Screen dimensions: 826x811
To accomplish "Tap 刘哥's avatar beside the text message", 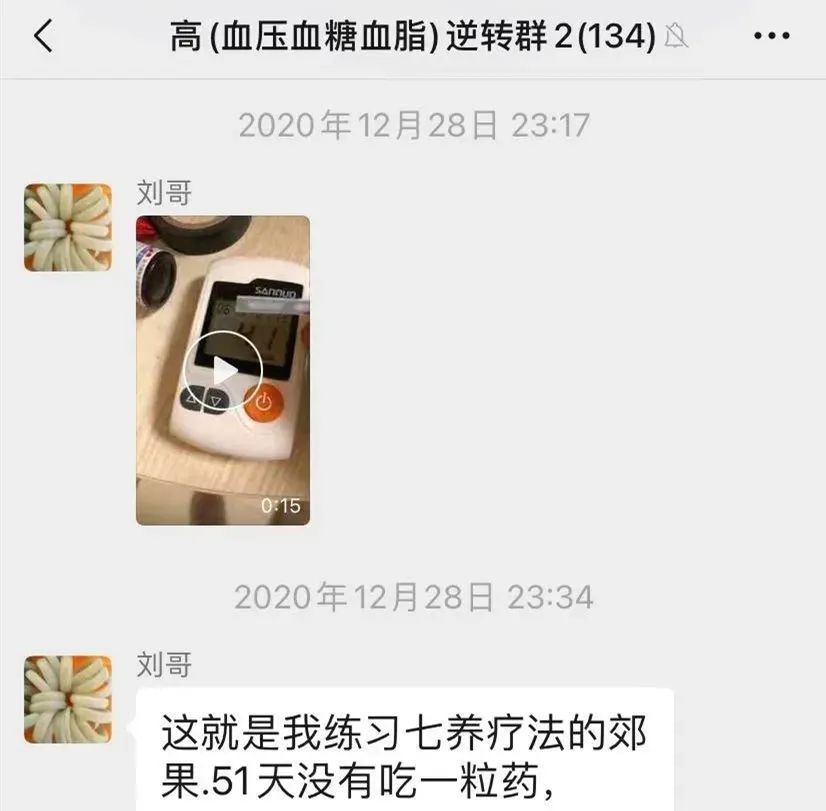I will tap(68, 699).
